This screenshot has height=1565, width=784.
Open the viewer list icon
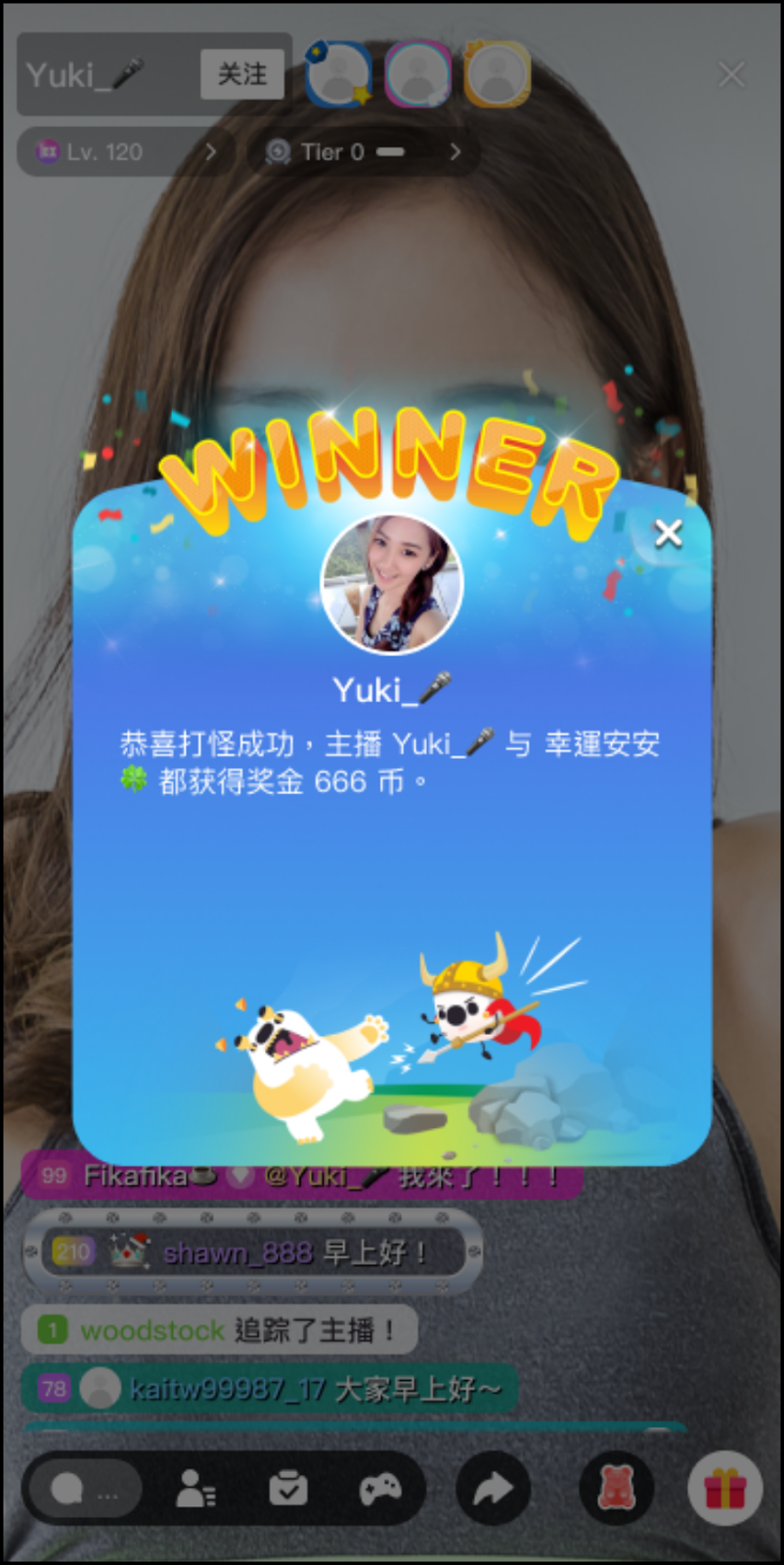pyautogui.click(x=196, y=1490)
